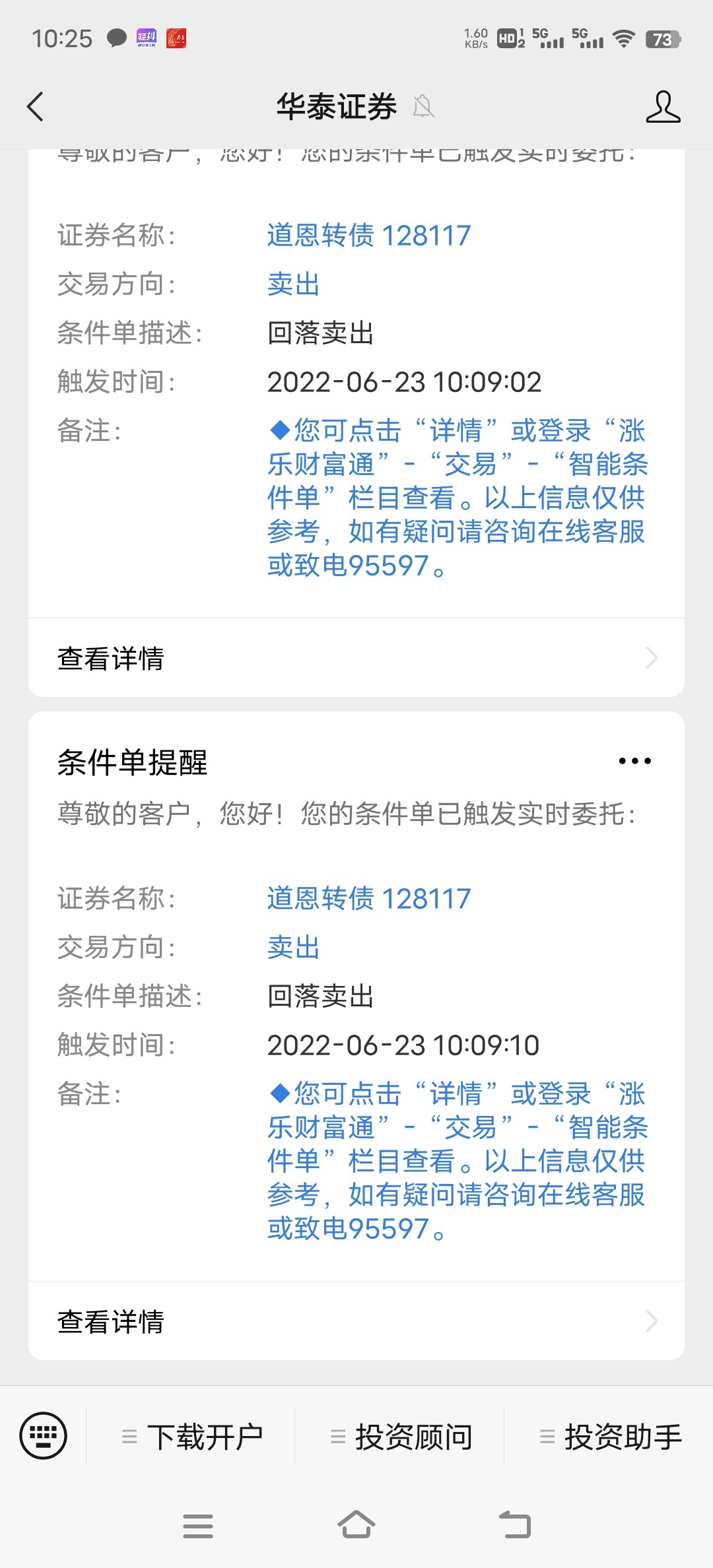Viewport: 713px width, 1568px height.
Task: Open 查看详情 for the 10:09:10 trigger
Action: (x=356, y=1321)
